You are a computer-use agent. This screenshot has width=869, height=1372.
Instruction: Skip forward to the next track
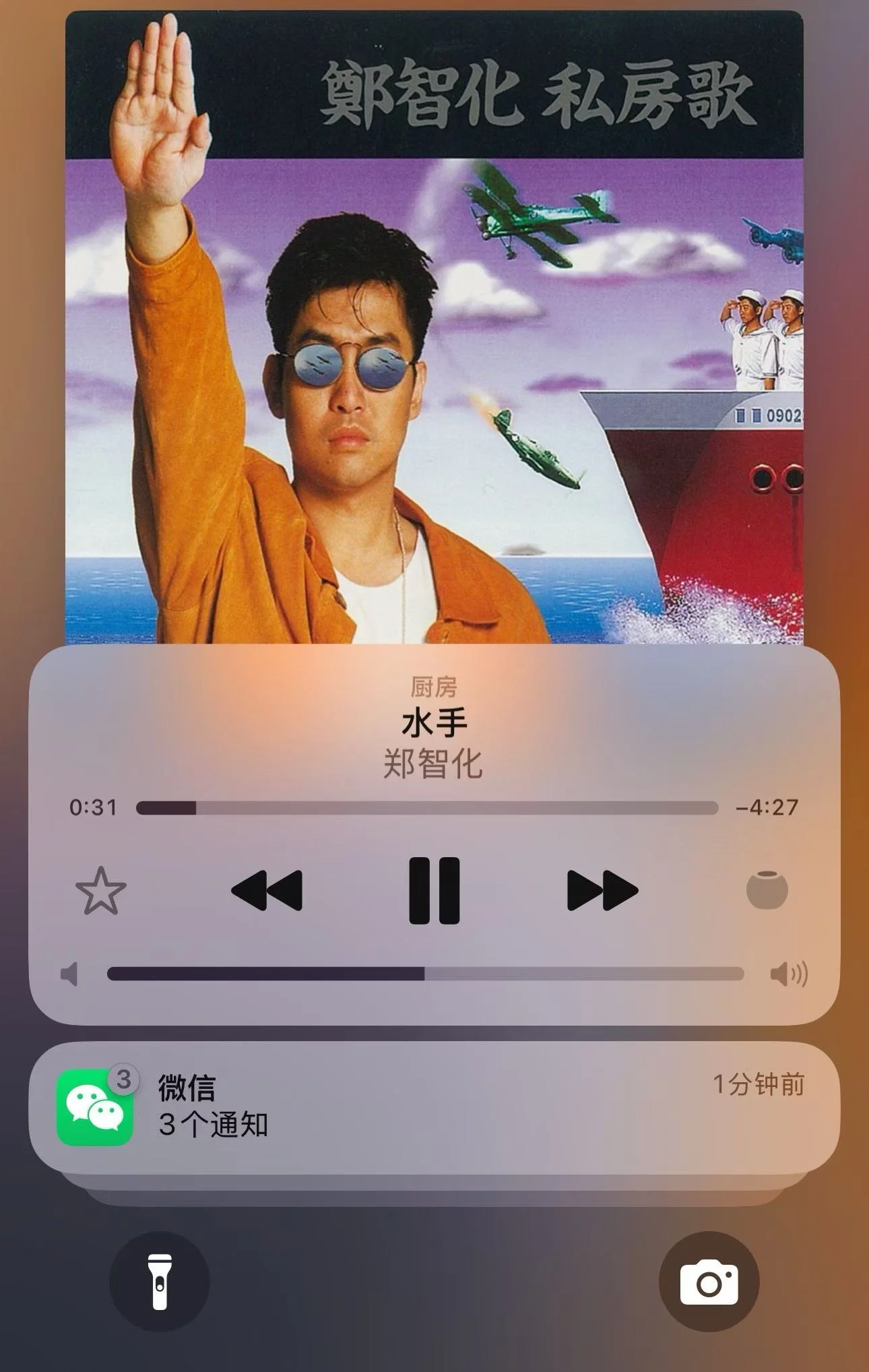click(x=602, y=890)
